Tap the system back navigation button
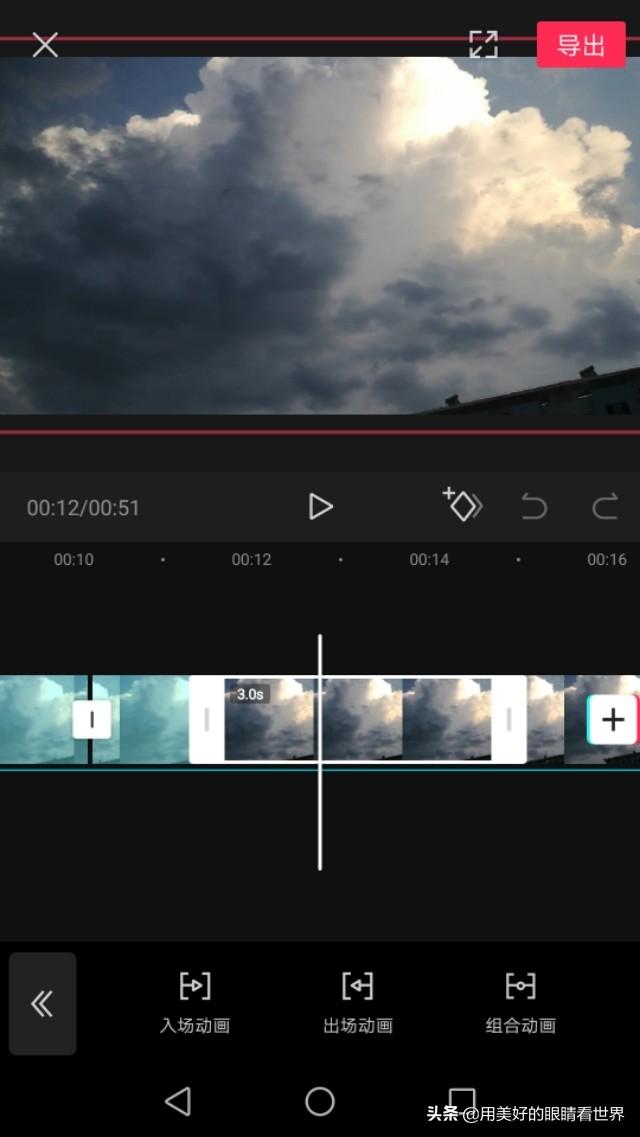Screen dimensions: 640x1137 point(178,1101)
